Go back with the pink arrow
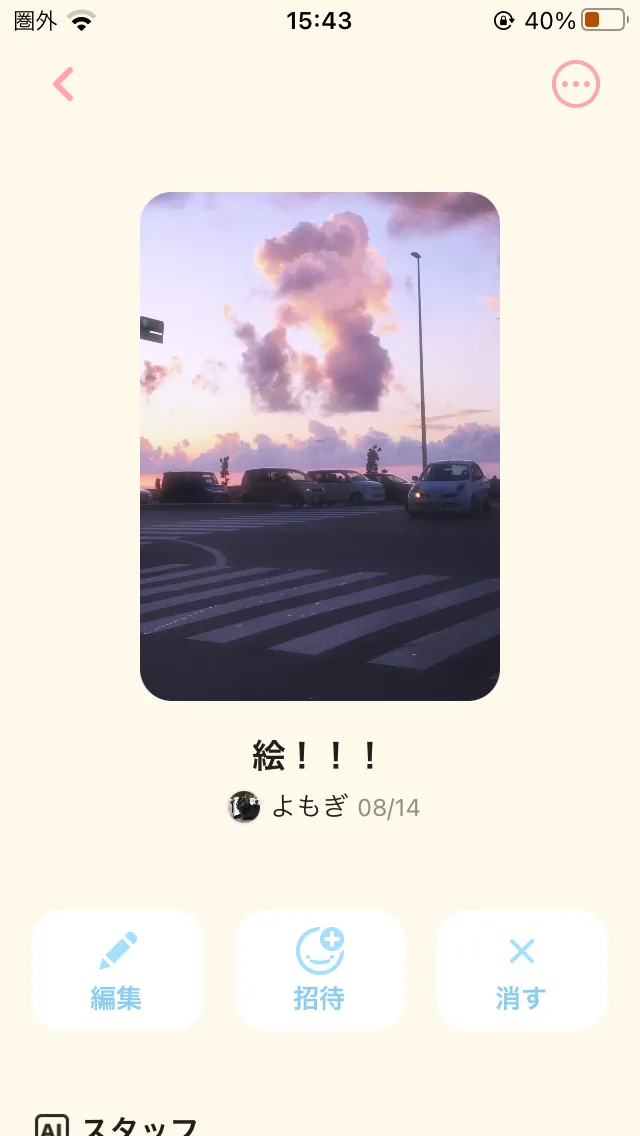This screenshot has width=640, height=1136. (64, 84)
